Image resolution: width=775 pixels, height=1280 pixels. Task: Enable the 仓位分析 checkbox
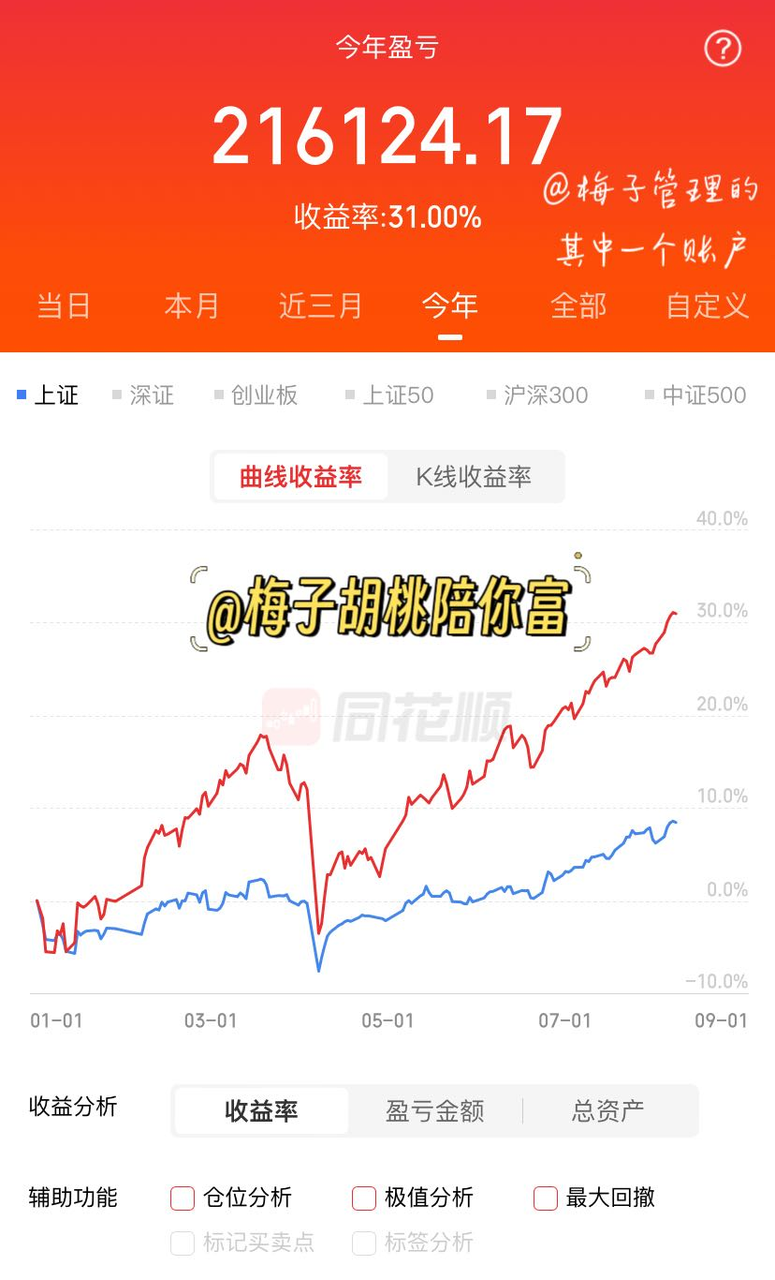tap(183, 1198)
